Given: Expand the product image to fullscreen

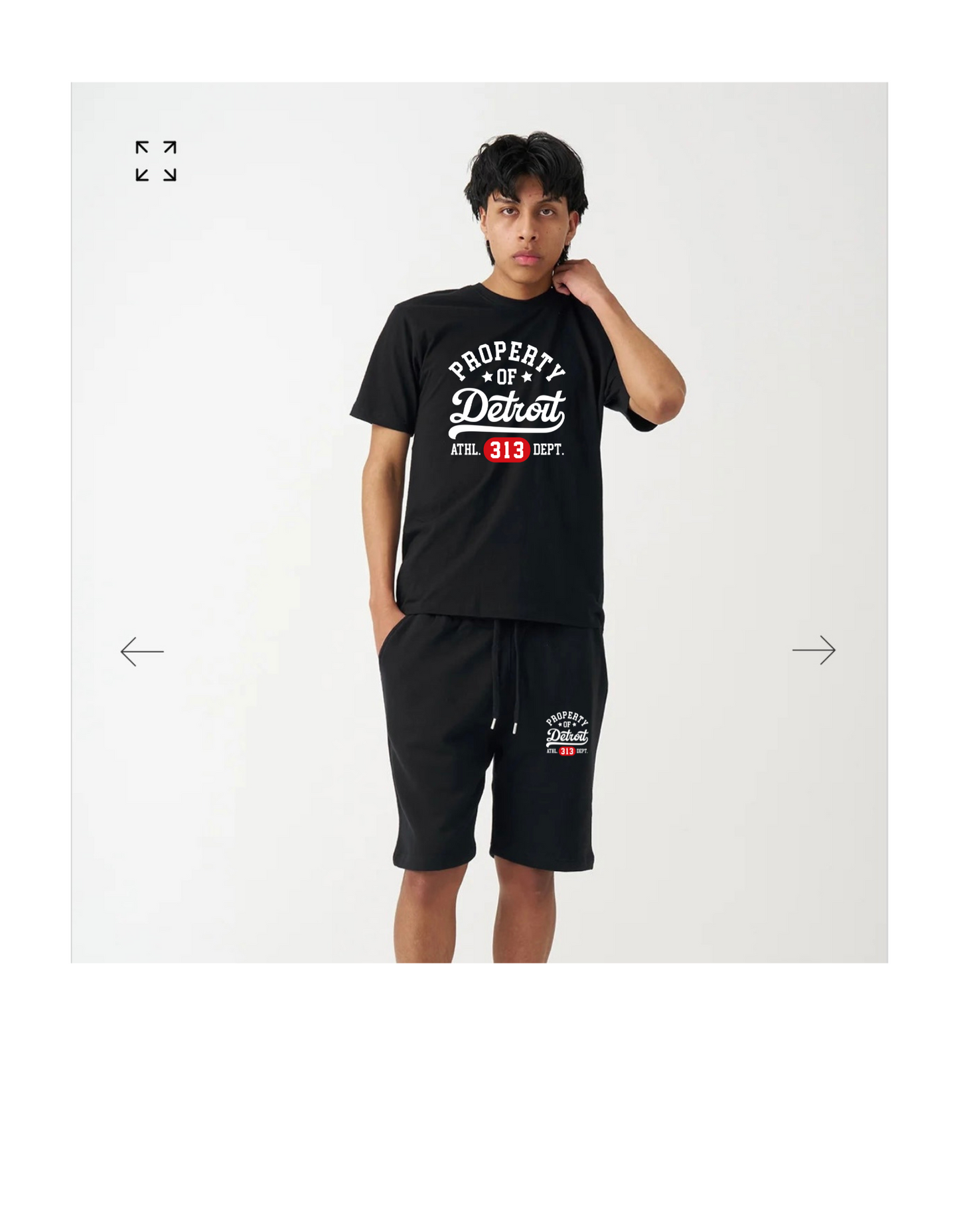Looking at the screenshot, I should (x=156, y=161).
